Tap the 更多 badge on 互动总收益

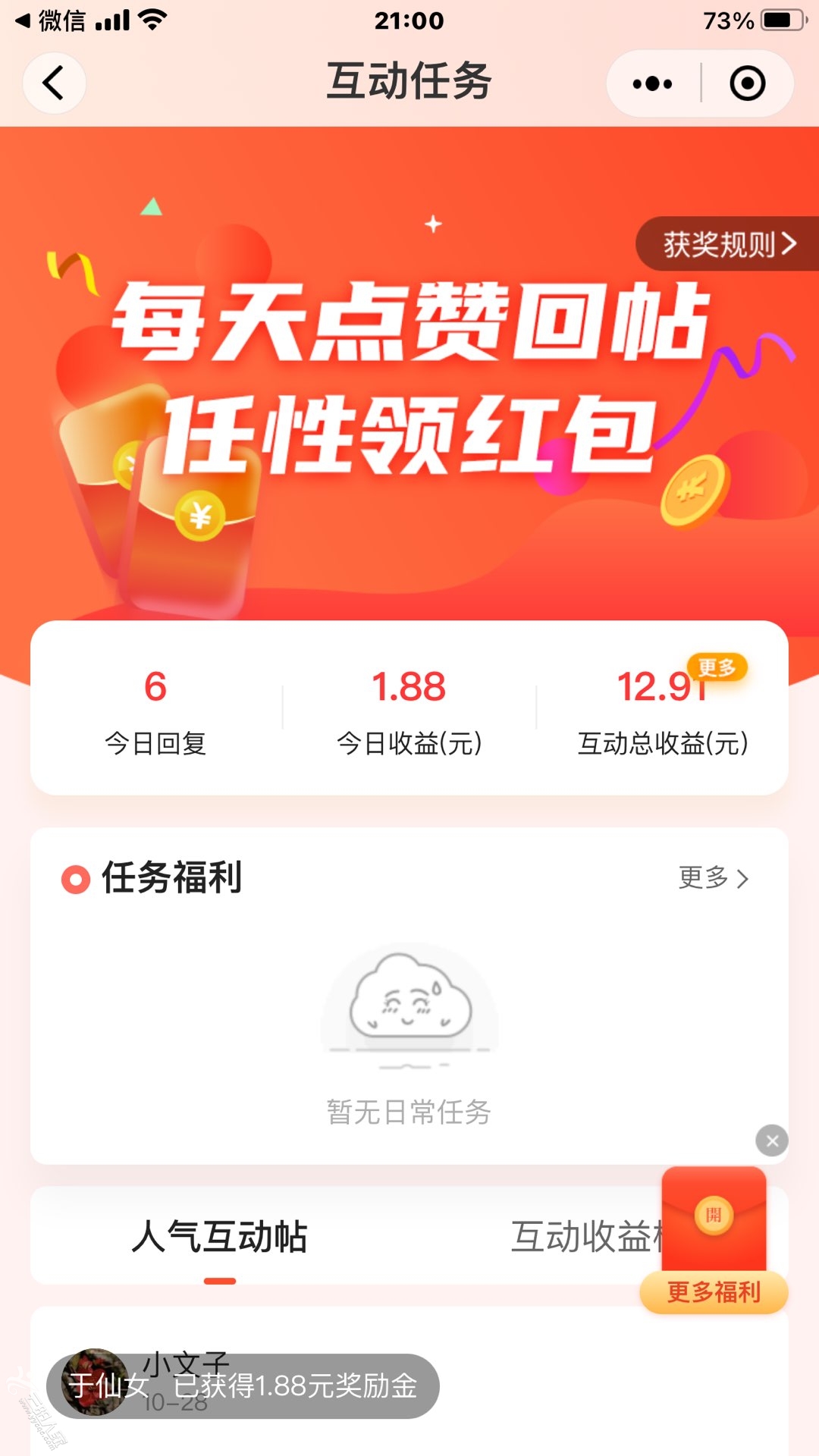point(717,667)
